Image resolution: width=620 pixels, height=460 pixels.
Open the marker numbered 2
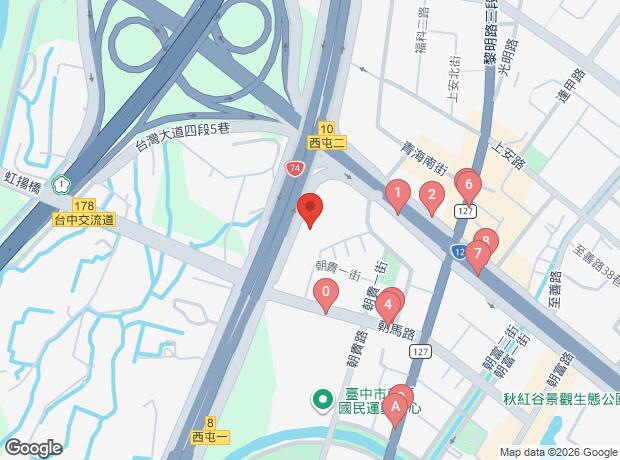(431, 197)
